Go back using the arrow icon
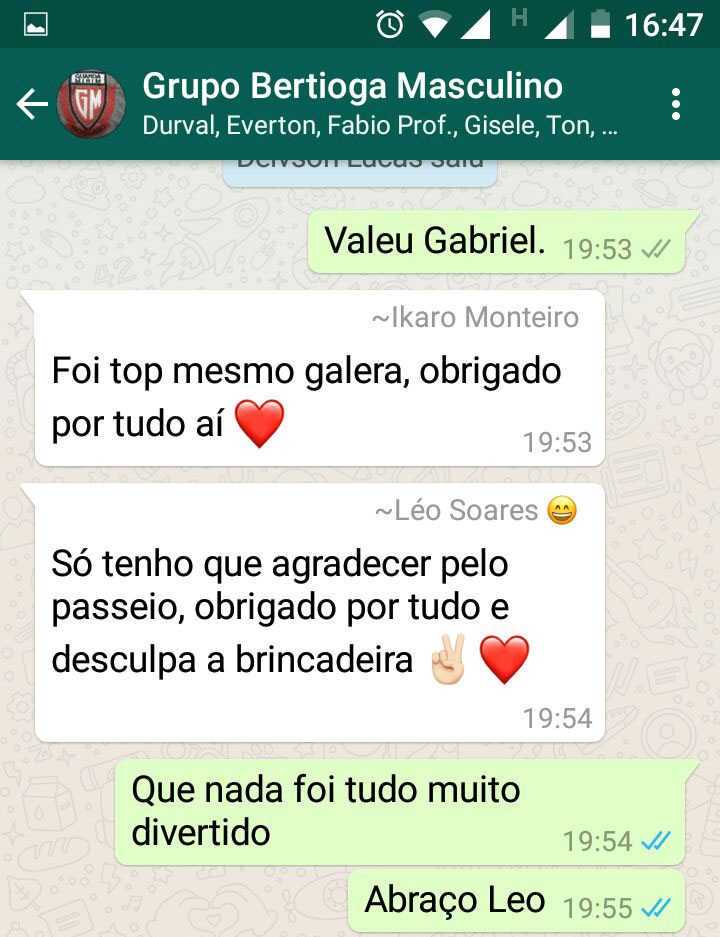Viewport: 720px width, 937px height. click(32, 104)
